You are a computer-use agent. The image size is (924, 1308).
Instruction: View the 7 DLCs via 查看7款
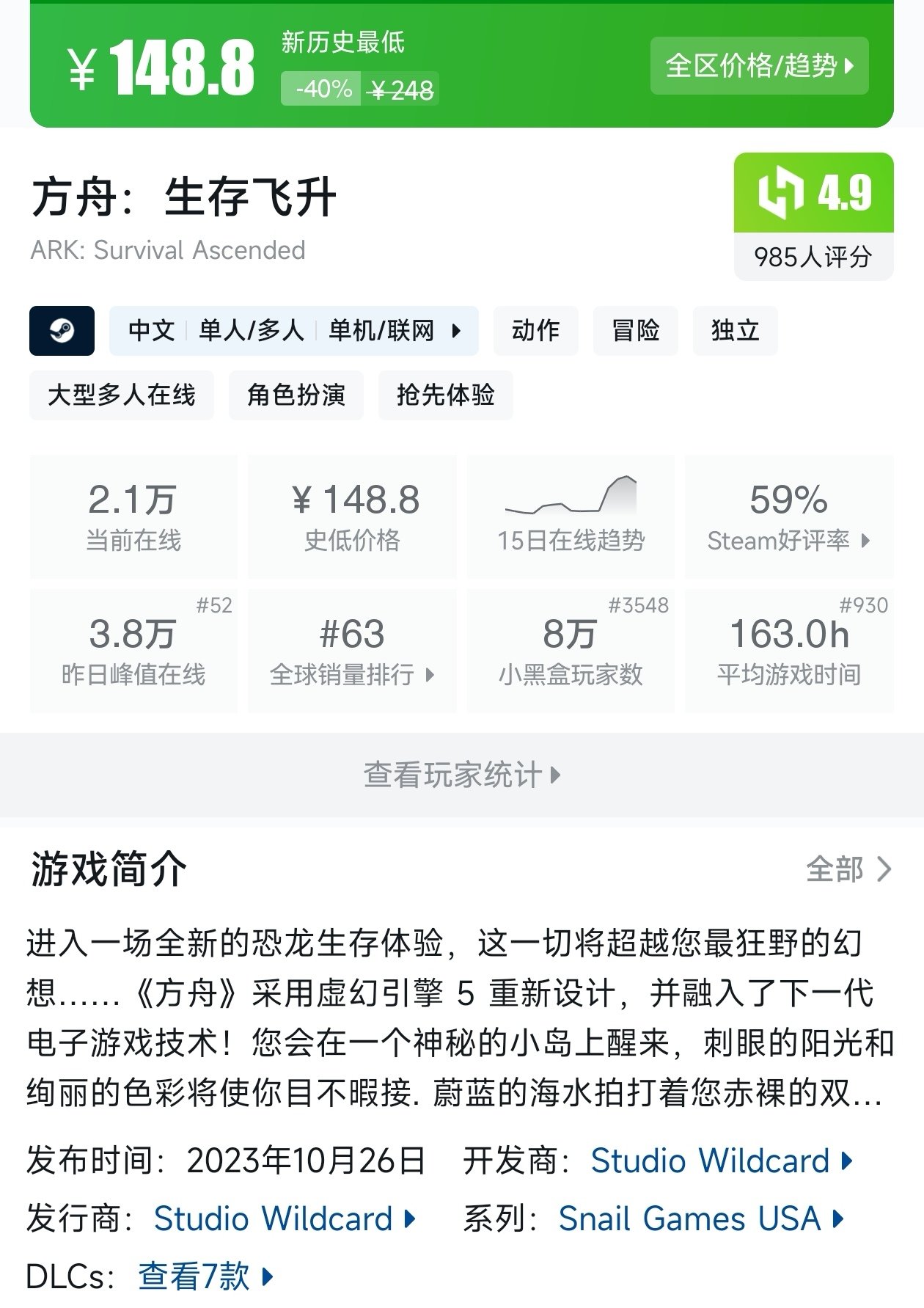[205, 1276]
